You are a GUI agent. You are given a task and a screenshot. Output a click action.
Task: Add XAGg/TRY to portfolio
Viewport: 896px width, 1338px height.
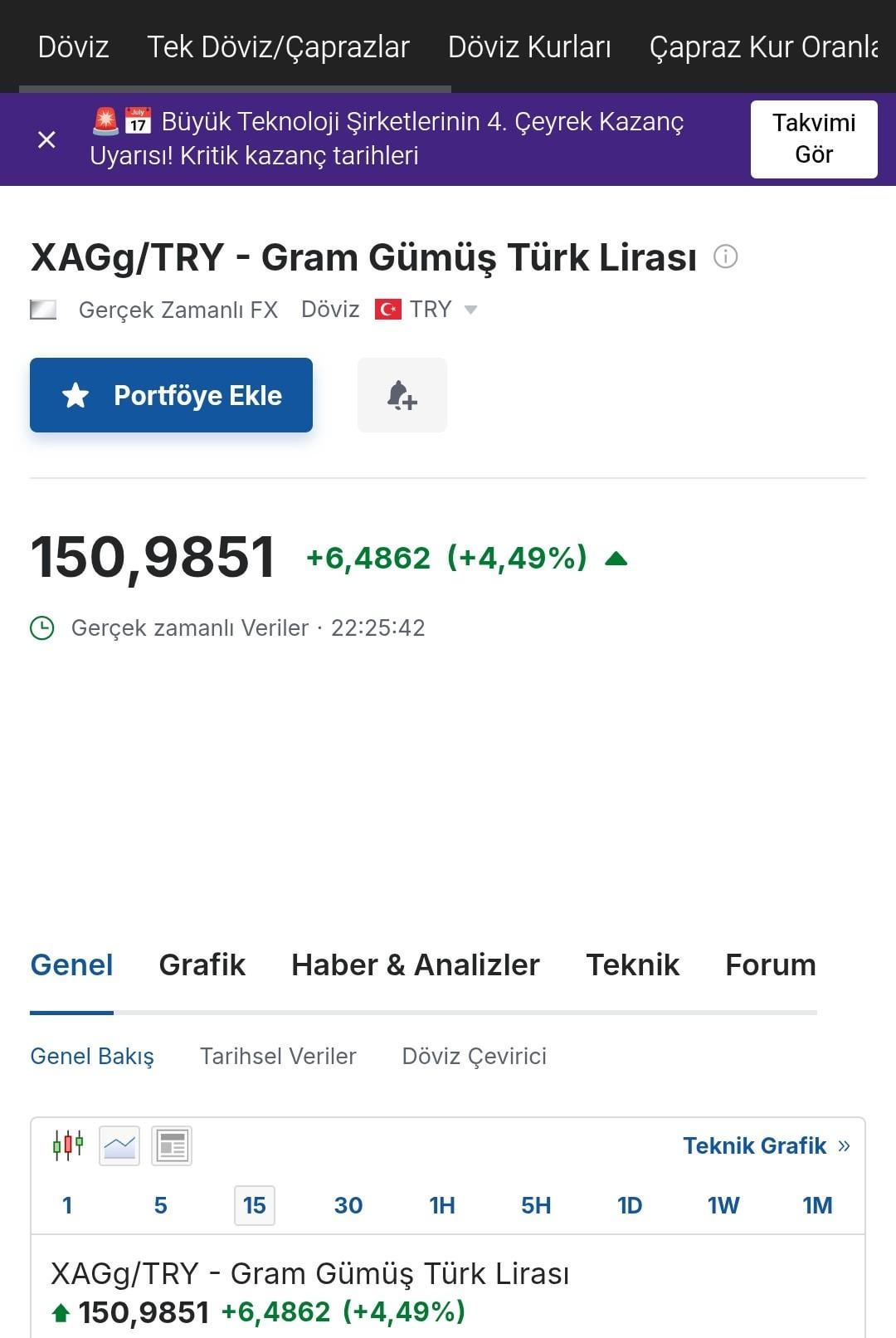(171, 395)
